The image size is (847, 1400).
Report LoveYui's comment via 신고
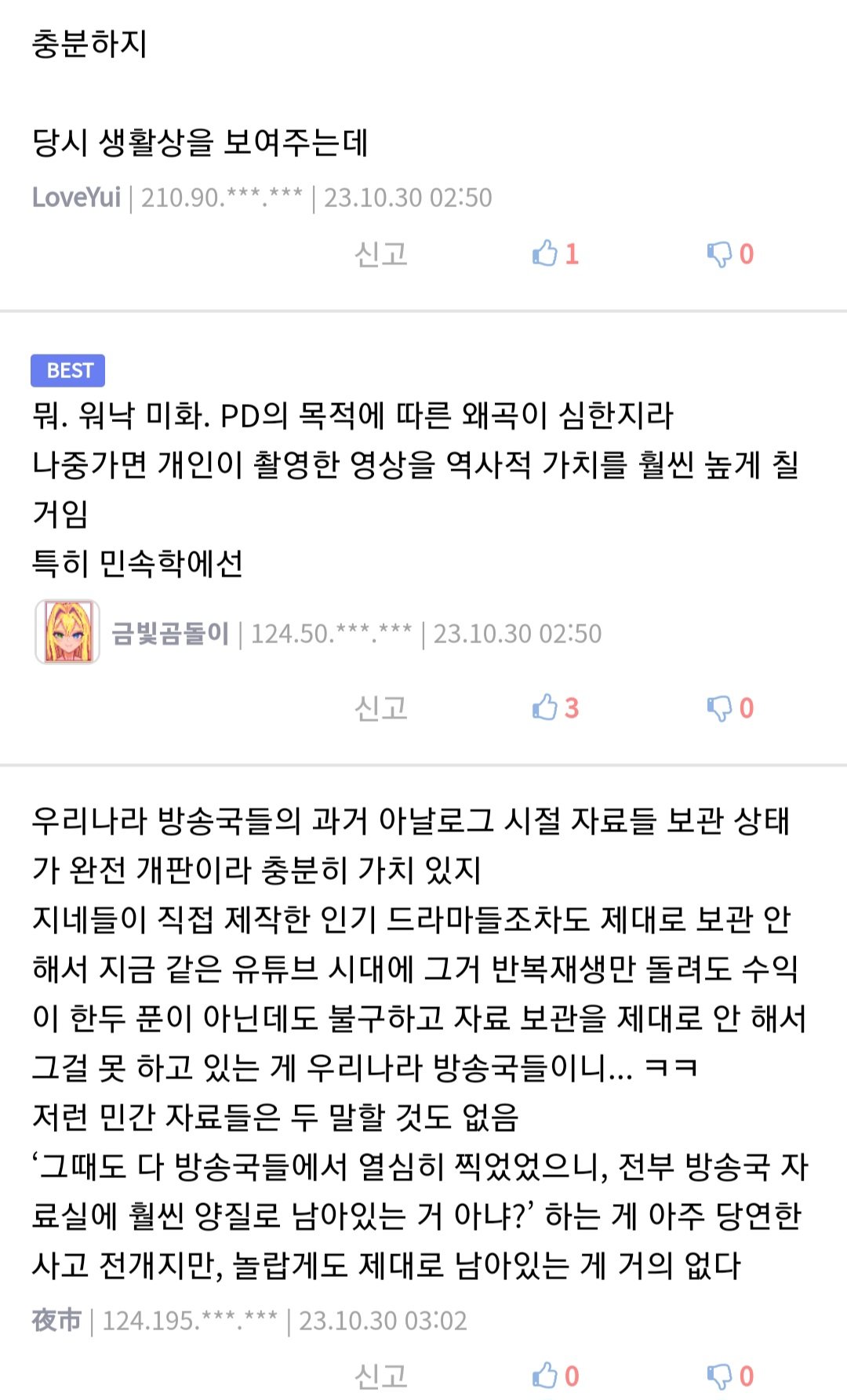pos(381,254)
